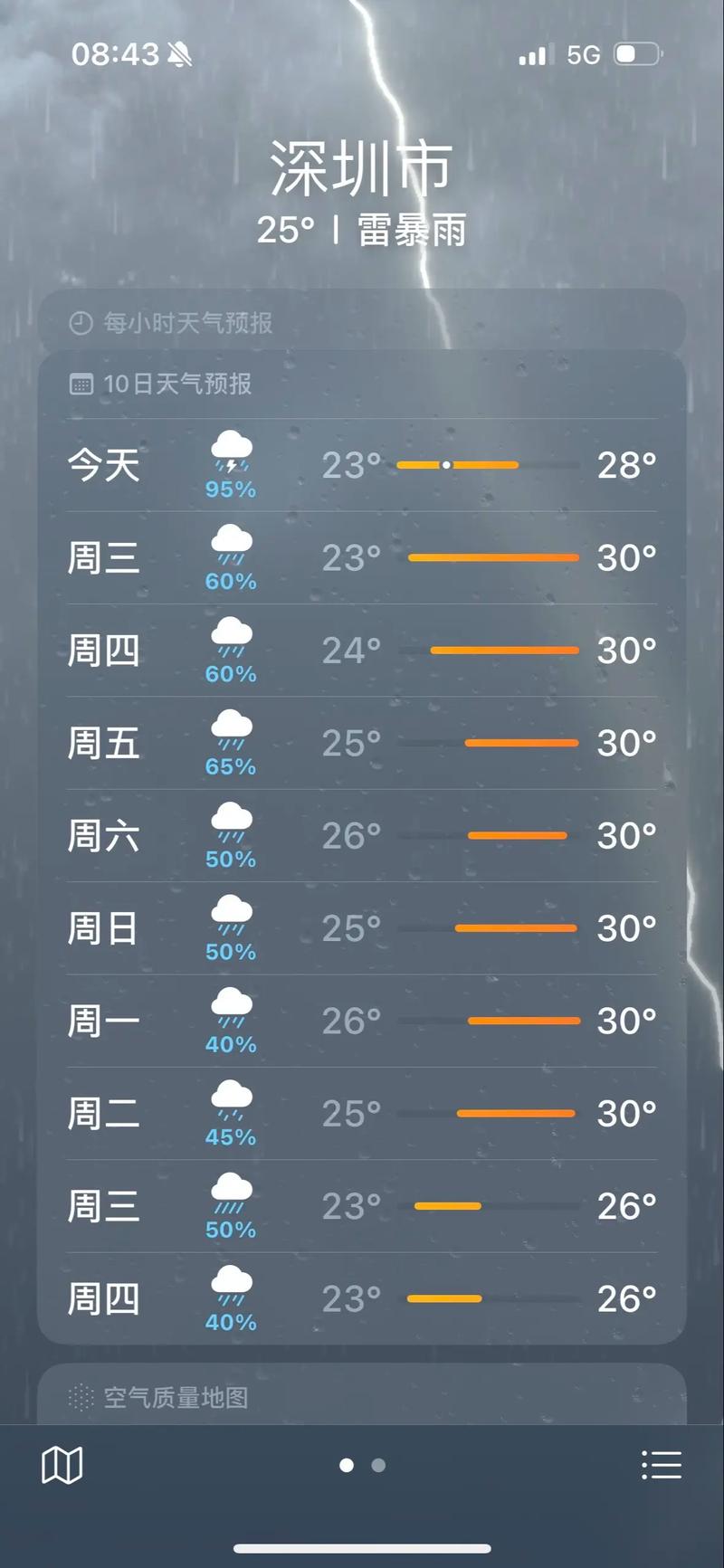
Task: Click the calendar icon beside 10日天气预报
Action: click(x=82, y=384)
